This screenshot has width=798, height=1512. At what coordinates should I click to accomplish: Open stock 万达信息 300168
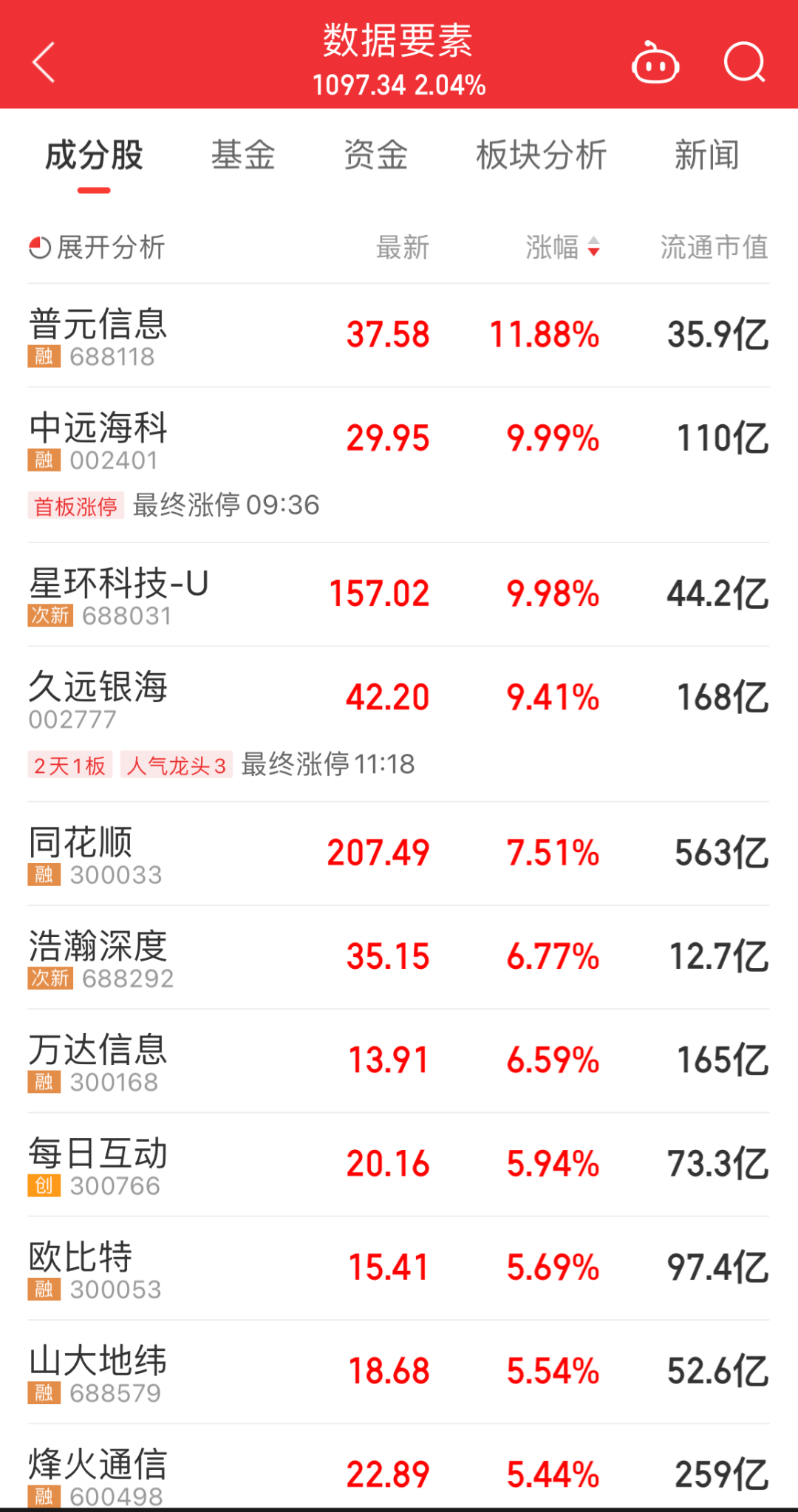point(399,1061)
